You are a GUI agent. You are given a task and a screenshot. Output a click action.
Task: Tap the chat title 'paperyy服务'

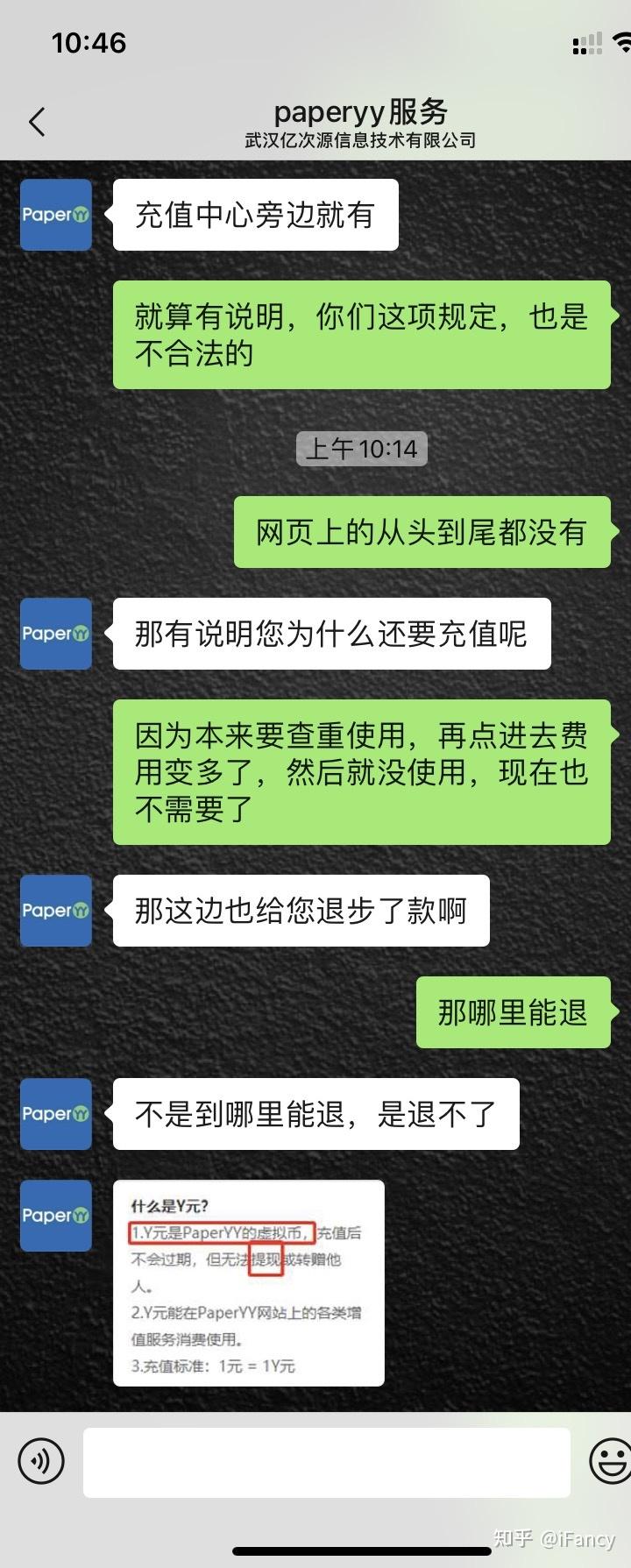pos(361,111)
